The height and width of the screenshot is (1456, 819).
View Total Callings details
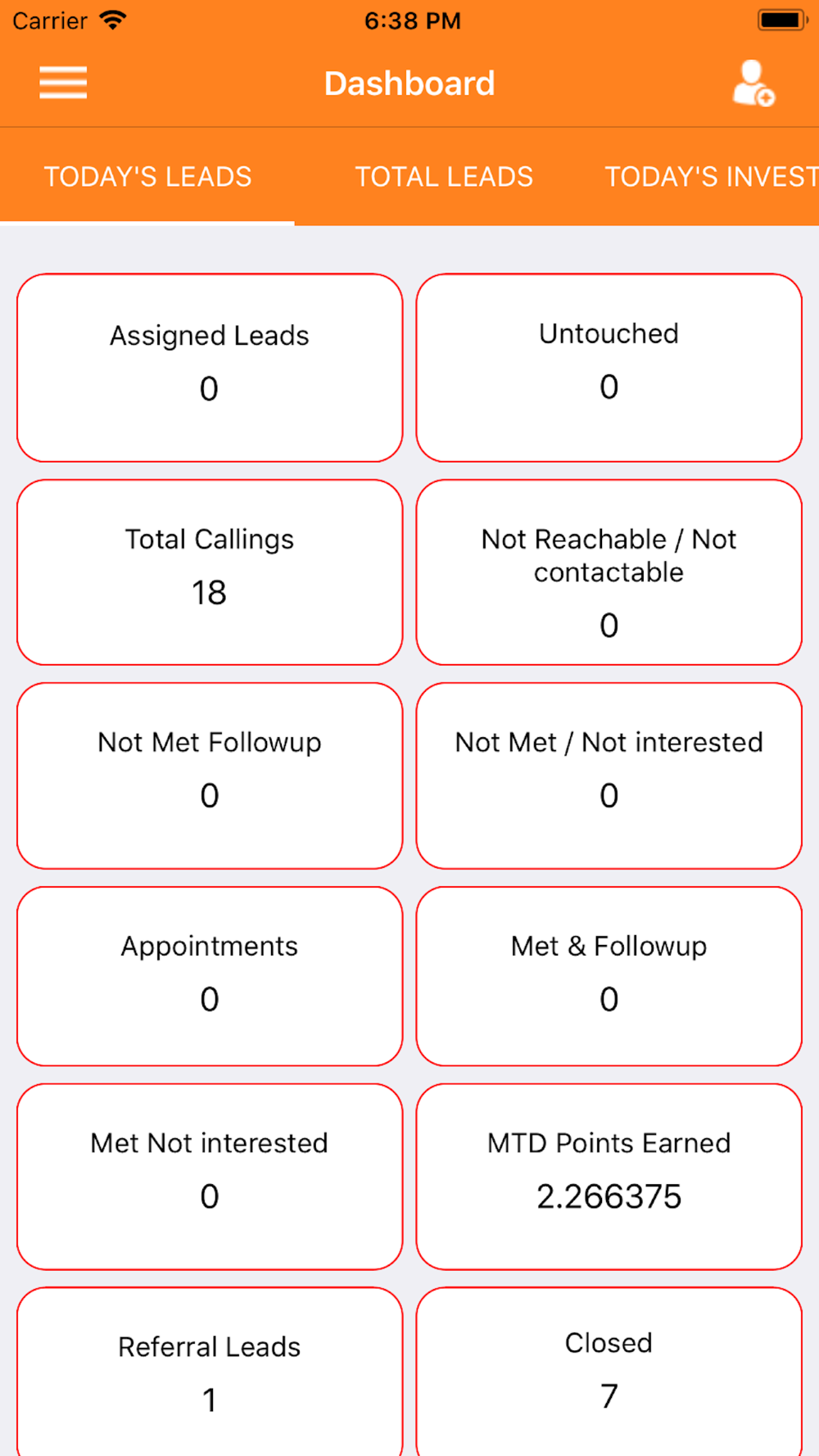point(210,572)
